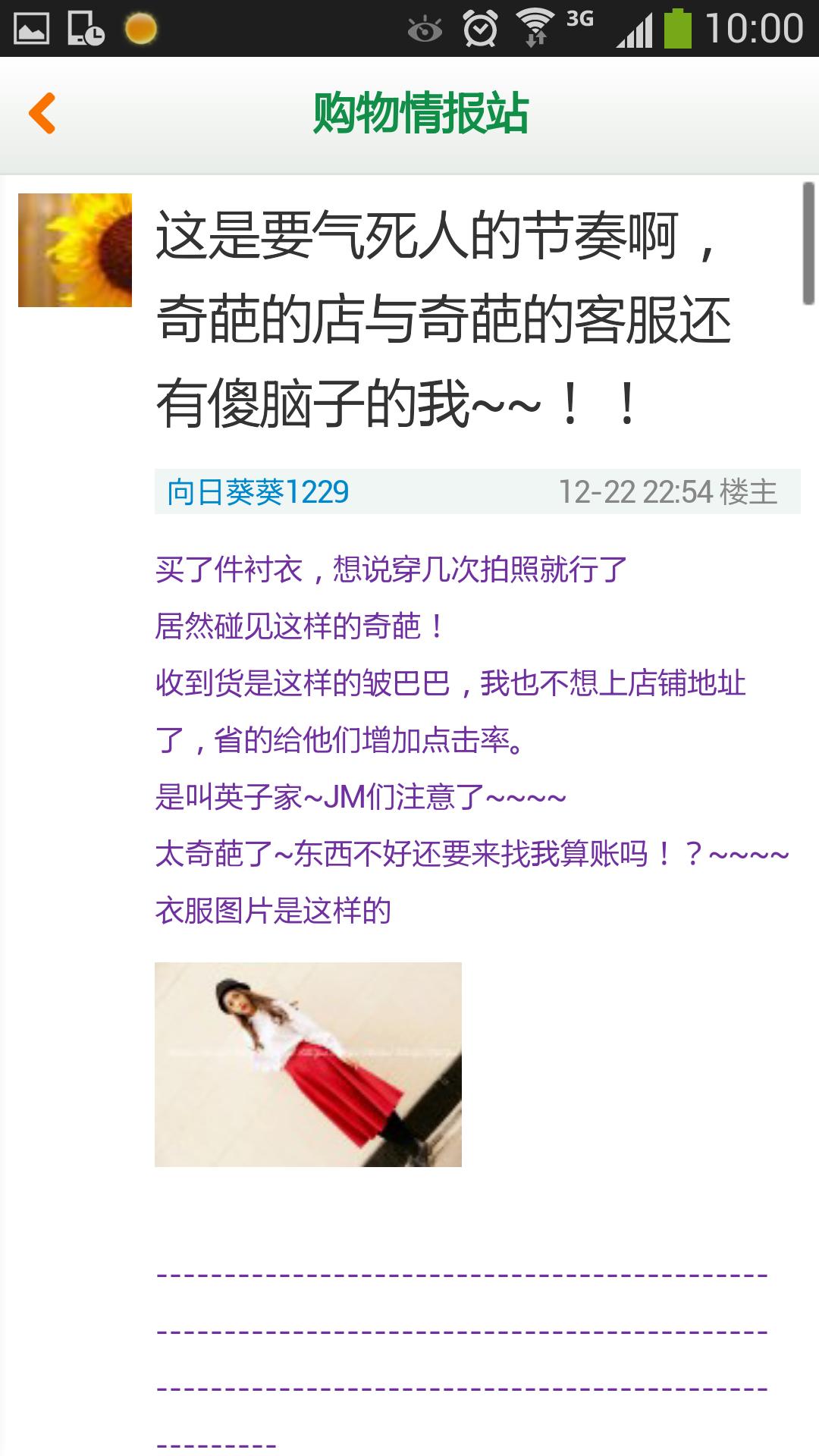View the clothing photo in the post
Screen dimensions: 819x1456
(x=308, y=1065)
